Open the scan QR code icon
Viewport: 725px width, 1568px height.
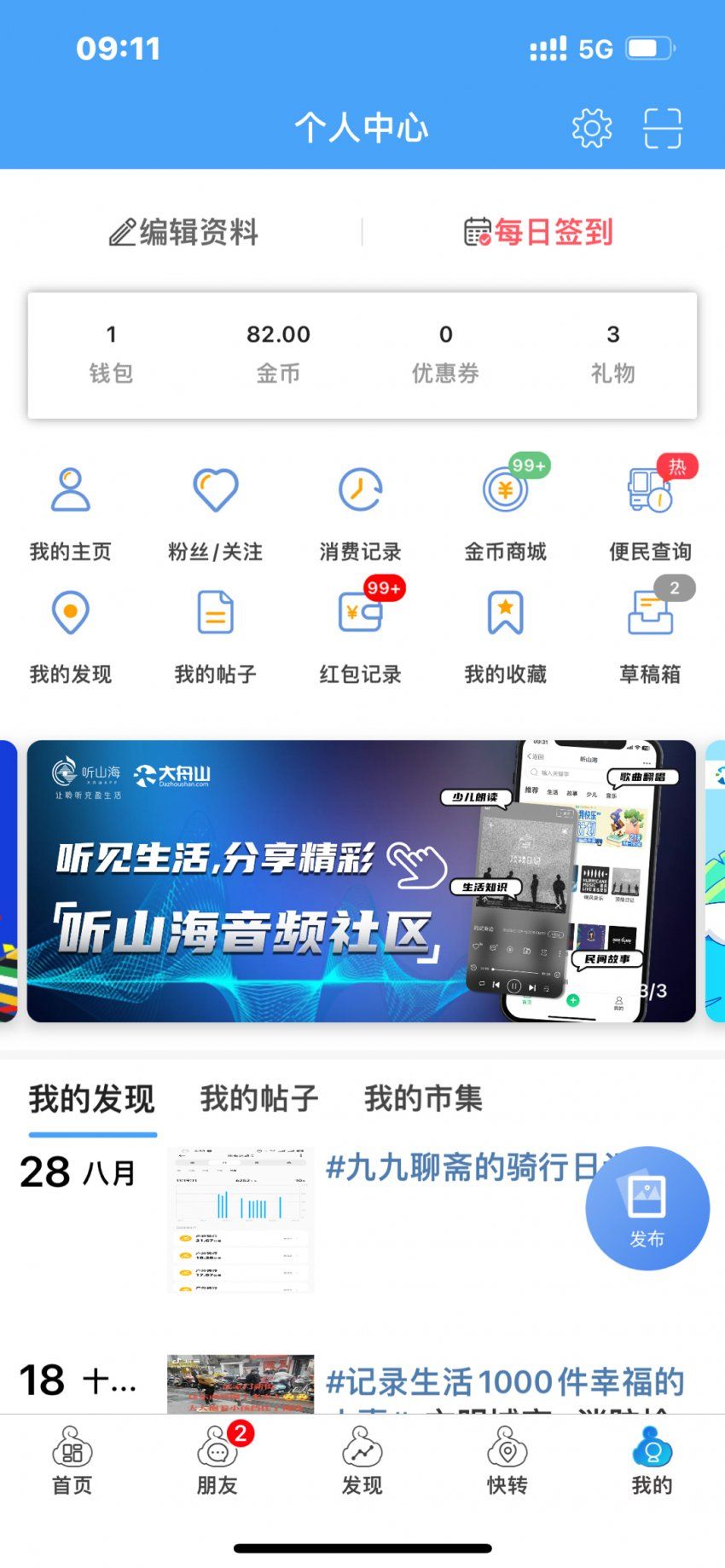(662, 129)
